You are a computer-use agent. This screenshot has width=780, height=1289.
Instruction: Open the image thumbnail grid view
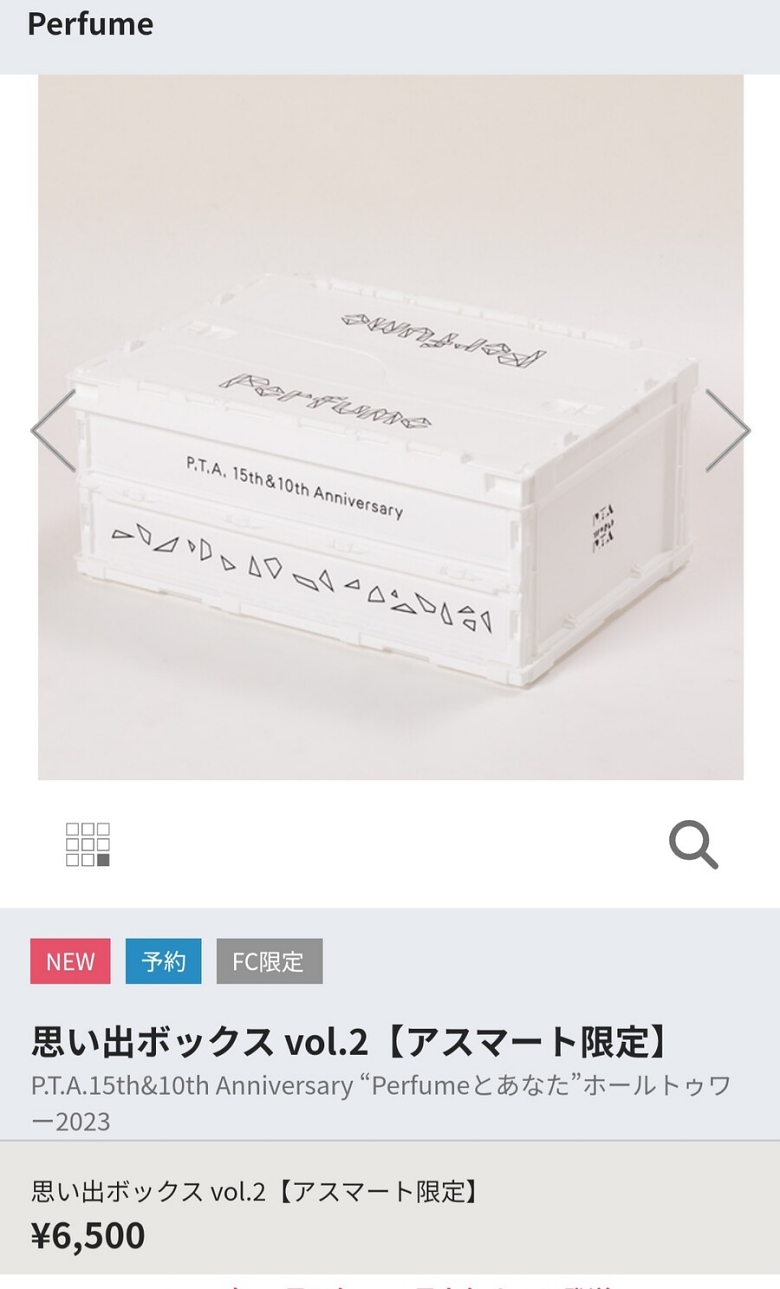(x=88, y=845)
